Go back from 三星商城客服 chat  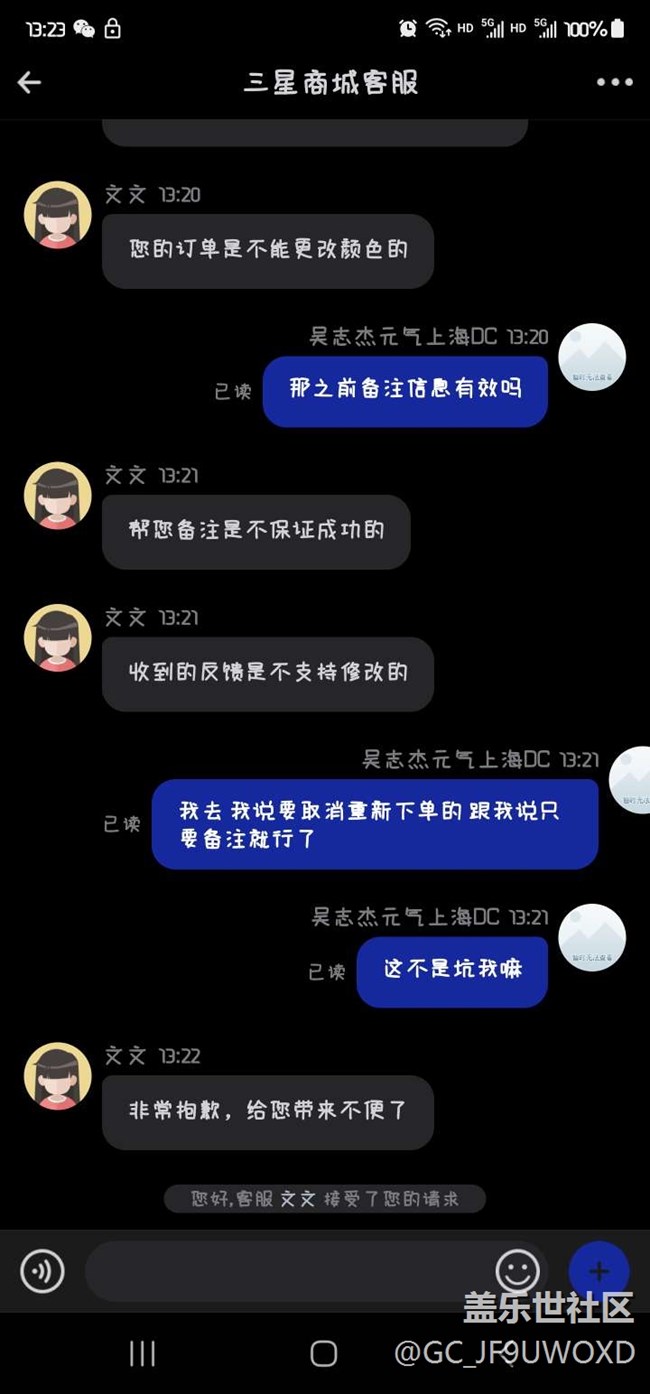point(29,83)
